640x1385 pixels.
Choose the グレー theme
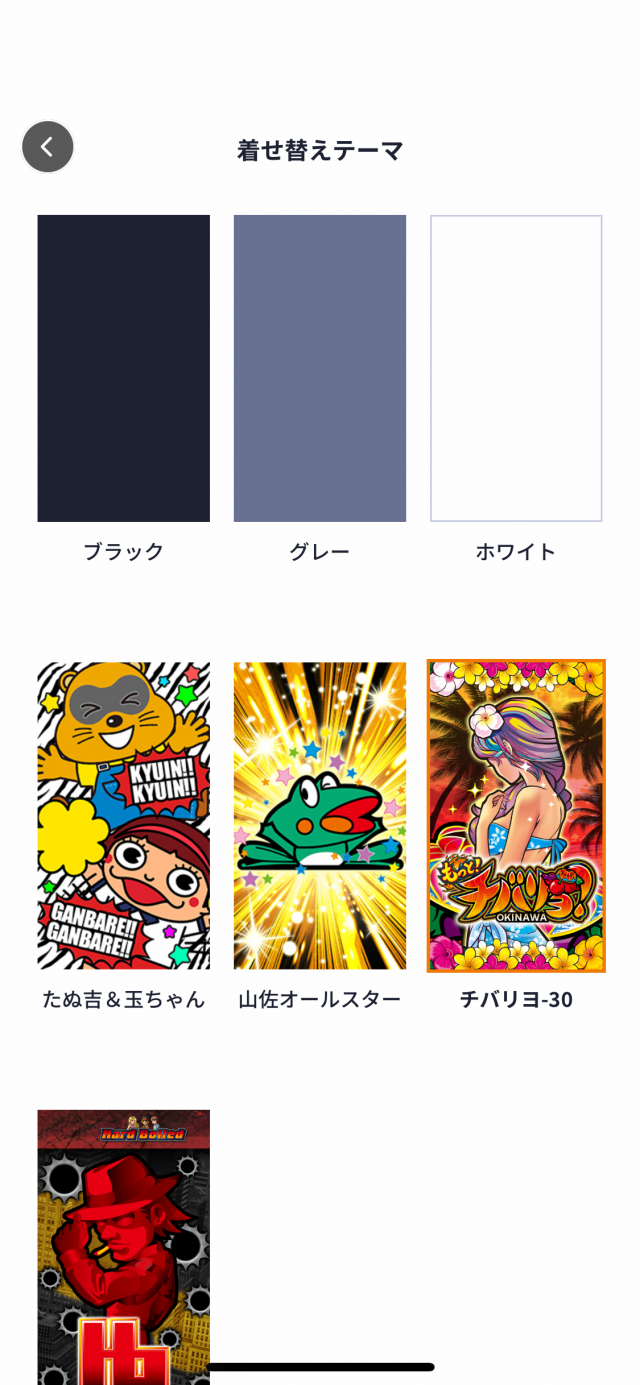pyautogui.click(x=320, y=368)
